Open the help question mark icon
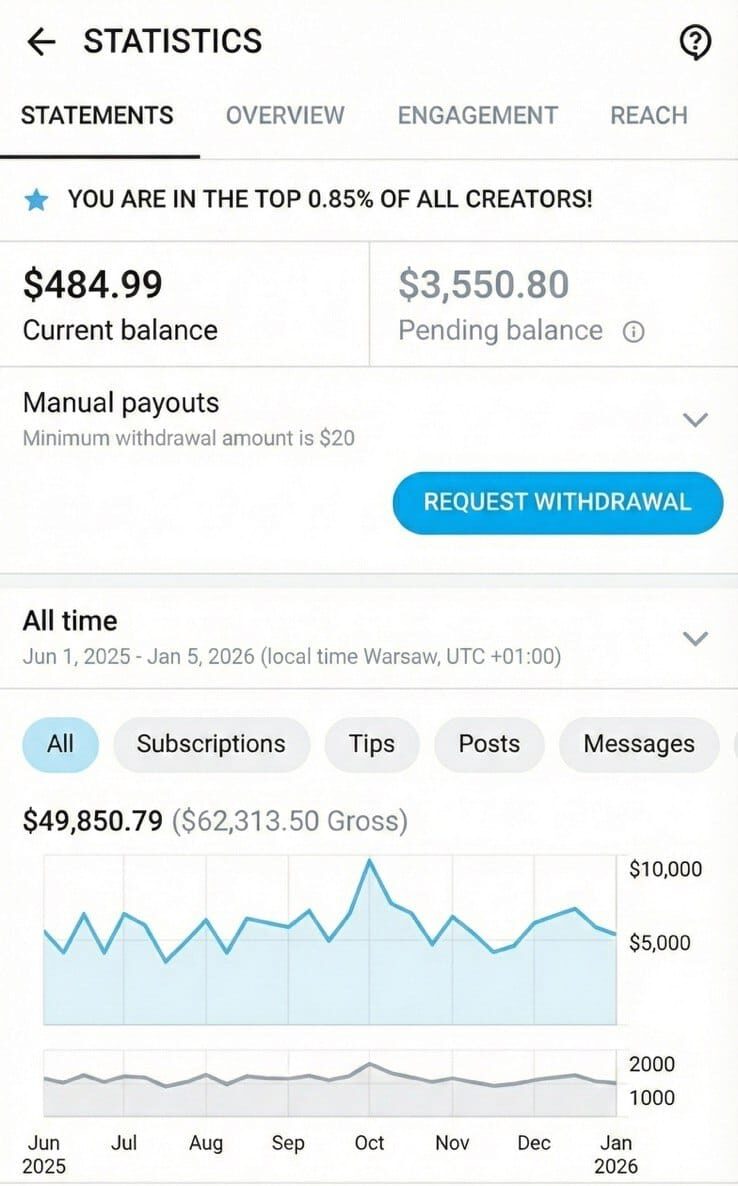This screenshot has width=738, height=1186. 694,42
